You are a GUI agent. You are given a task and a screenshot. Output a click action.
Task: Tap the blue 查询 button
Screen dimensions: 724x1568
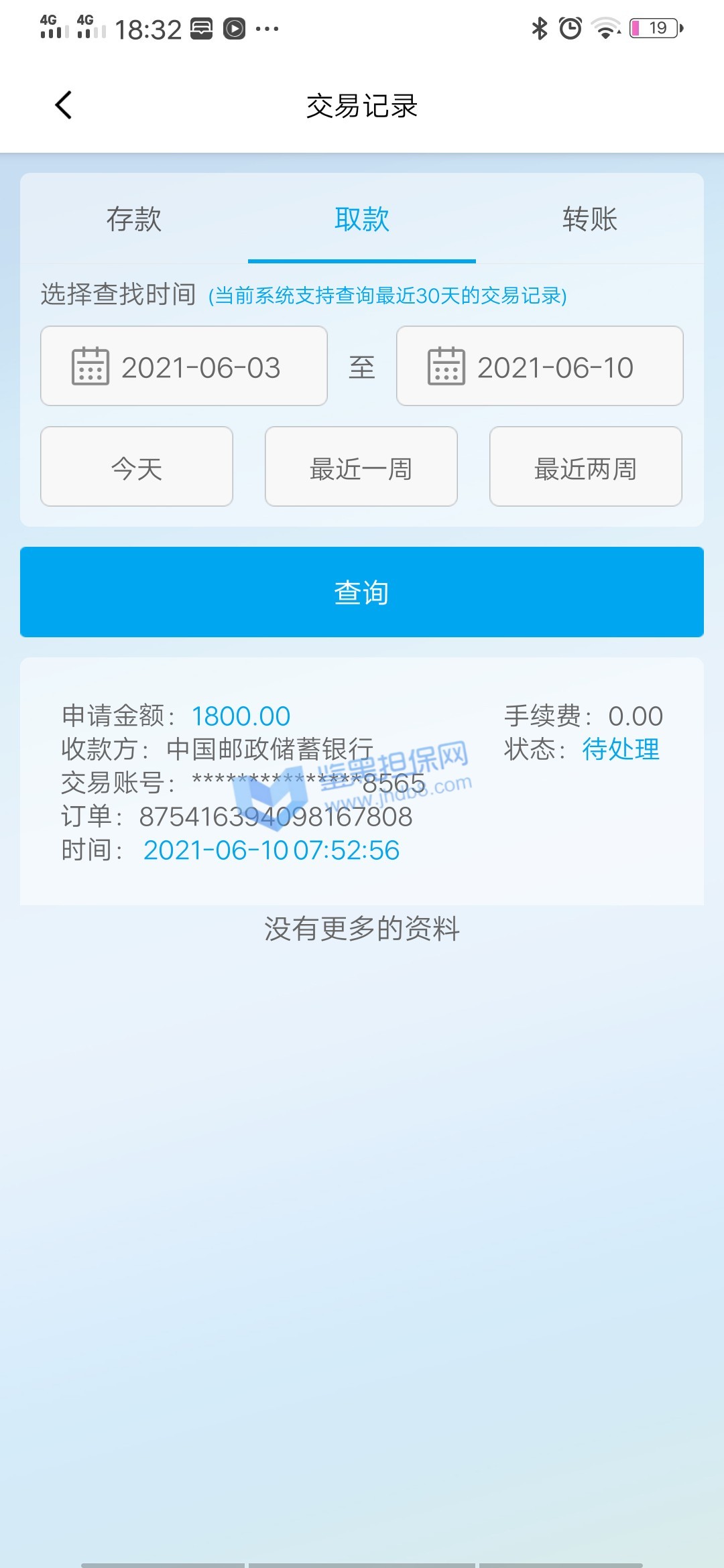click(x=362, y=592)
